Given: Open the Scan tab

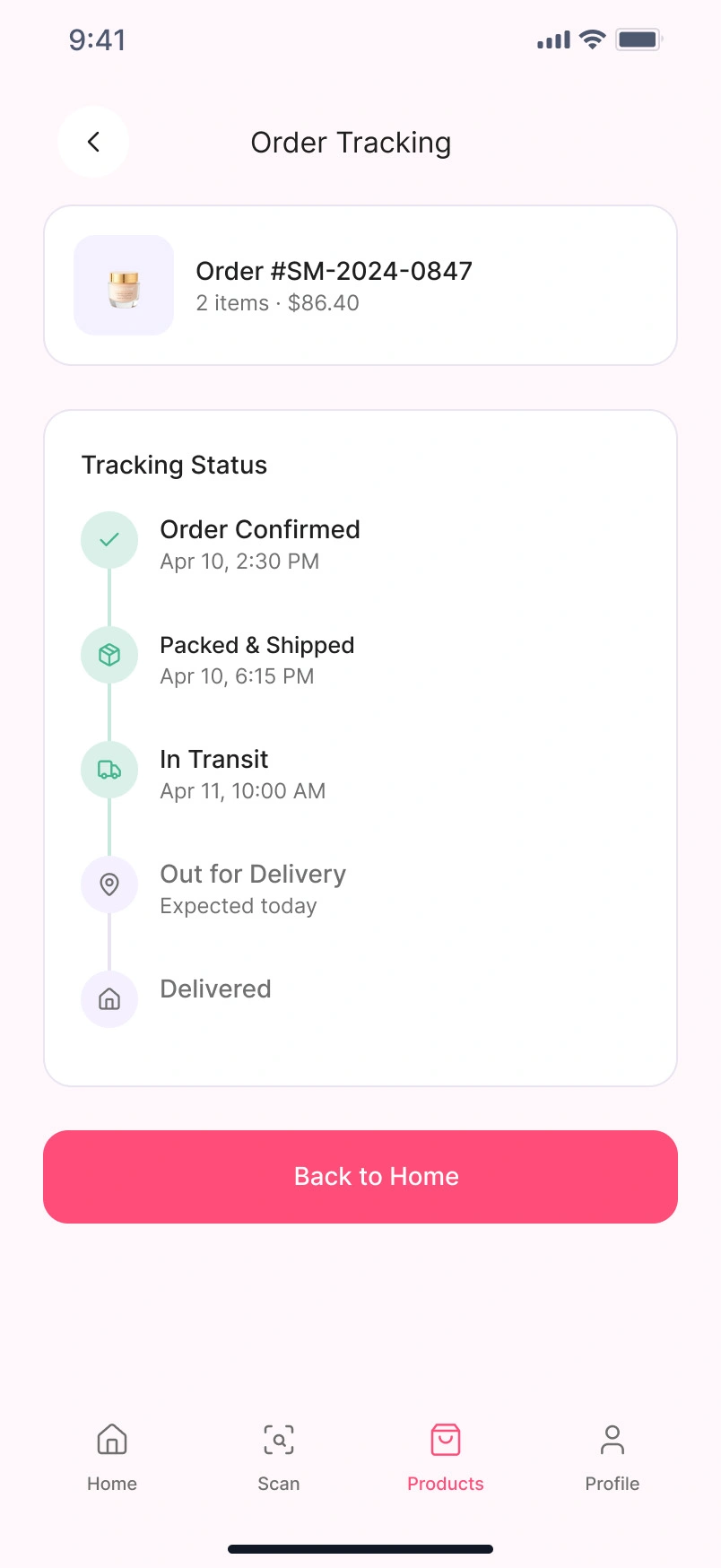Looking at the screenshot, I should click(279, 1458).
